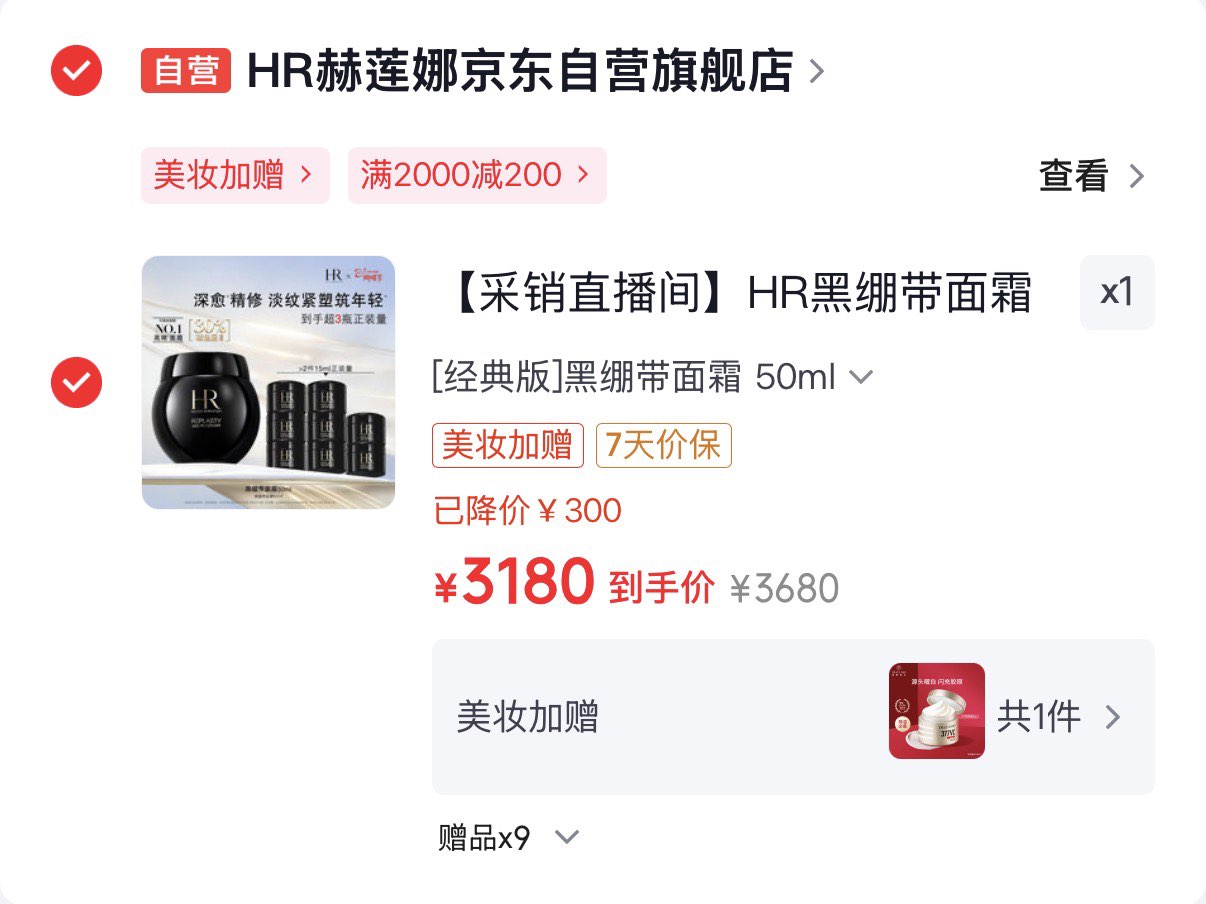The image size is (1206, 904).
Task: Open the 美妆加赠 gift row showing 共1件
Action: pos(793,717)
